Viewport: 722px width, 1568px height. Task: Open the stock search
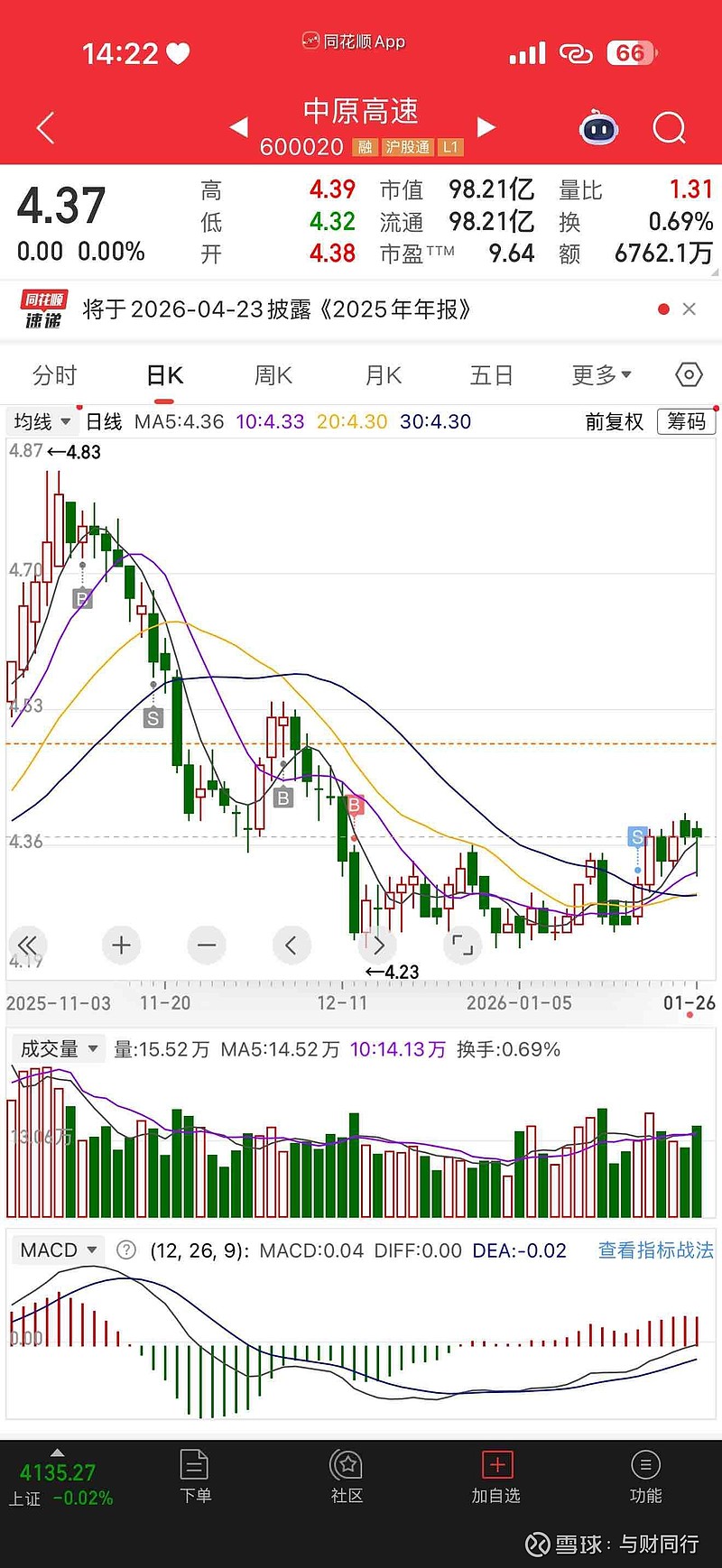point(669,128)
